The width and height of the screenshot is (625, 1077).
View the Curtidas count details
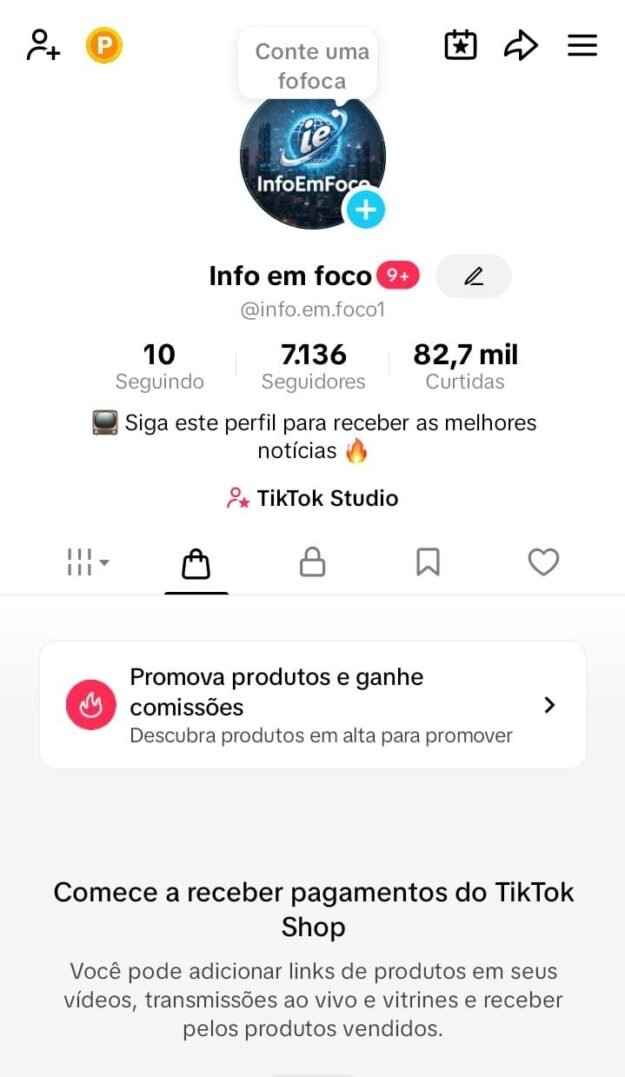tap(465, 366)
